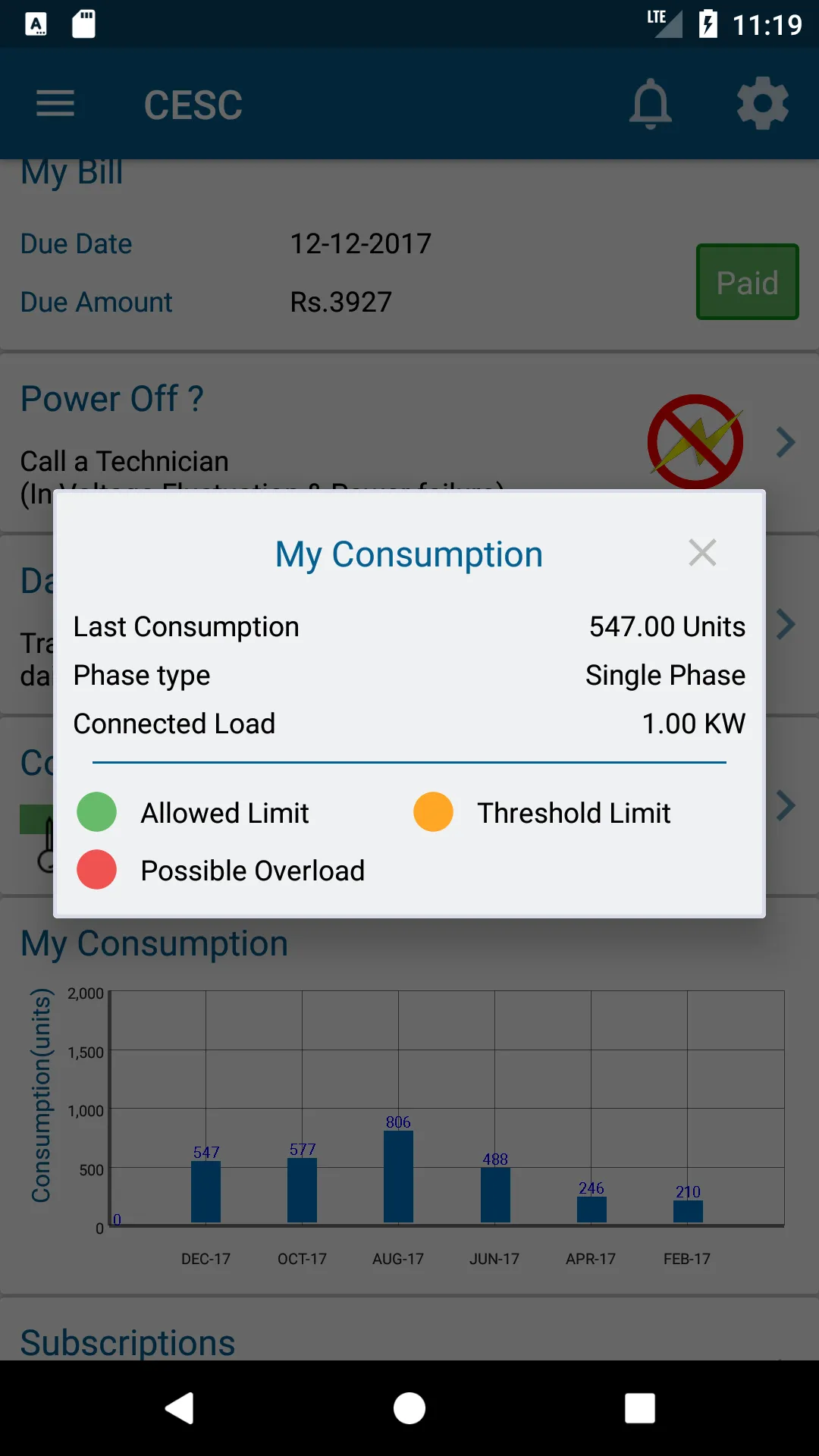Tap the battery charging status icon
The image size is (819, 1456).
tap(707, 24)
